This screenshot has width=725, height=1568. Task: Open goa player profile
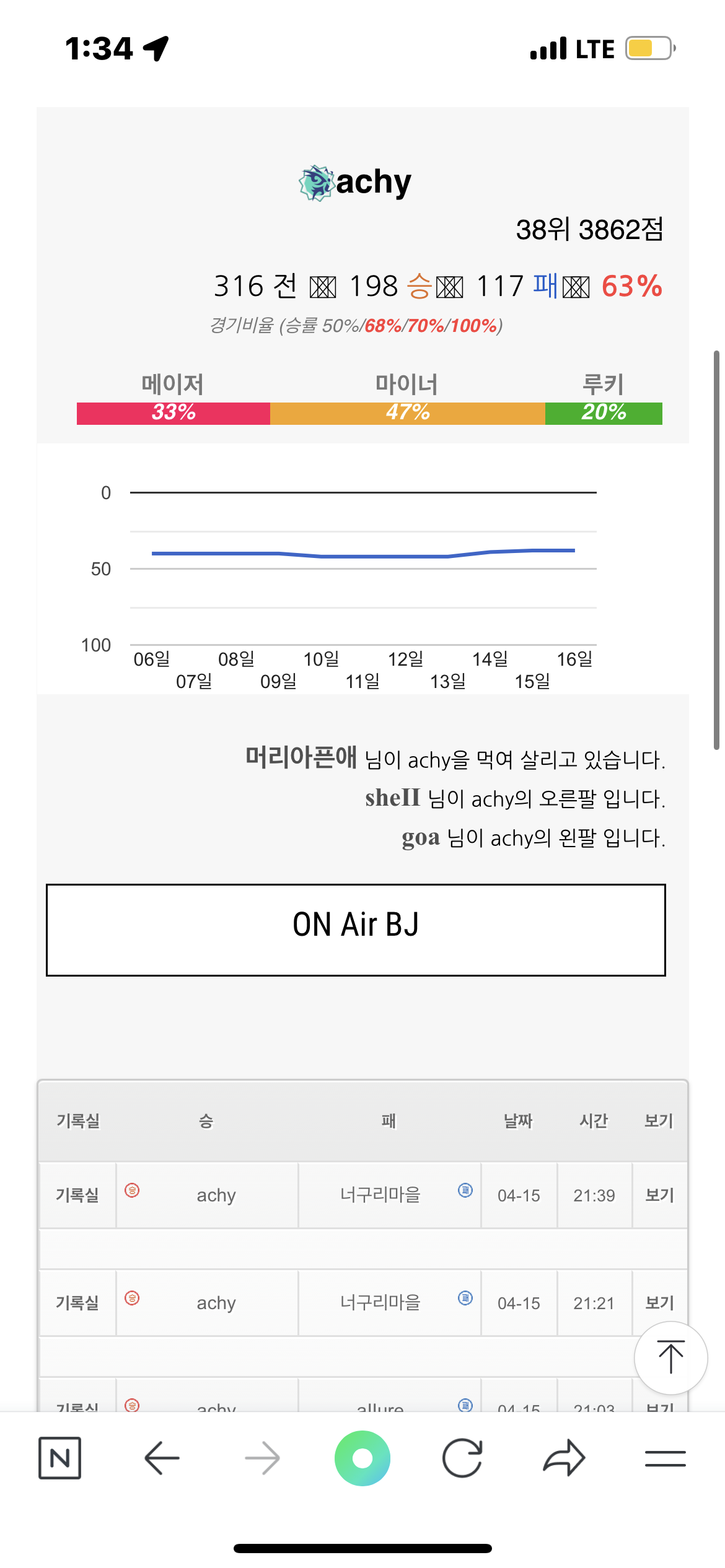tap(421, 837)
